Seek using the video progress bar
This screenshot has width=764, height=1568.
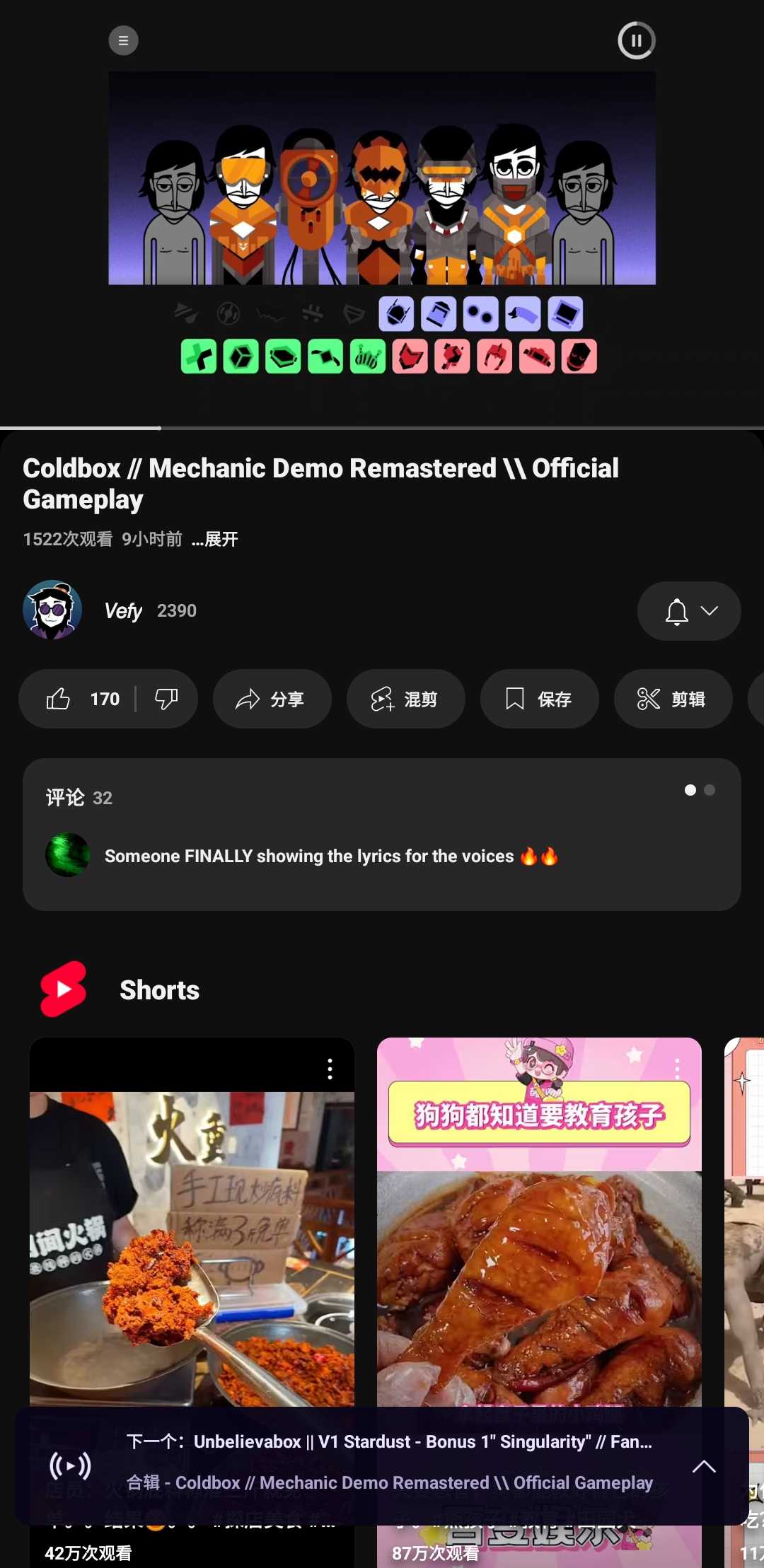pos(382,428)
